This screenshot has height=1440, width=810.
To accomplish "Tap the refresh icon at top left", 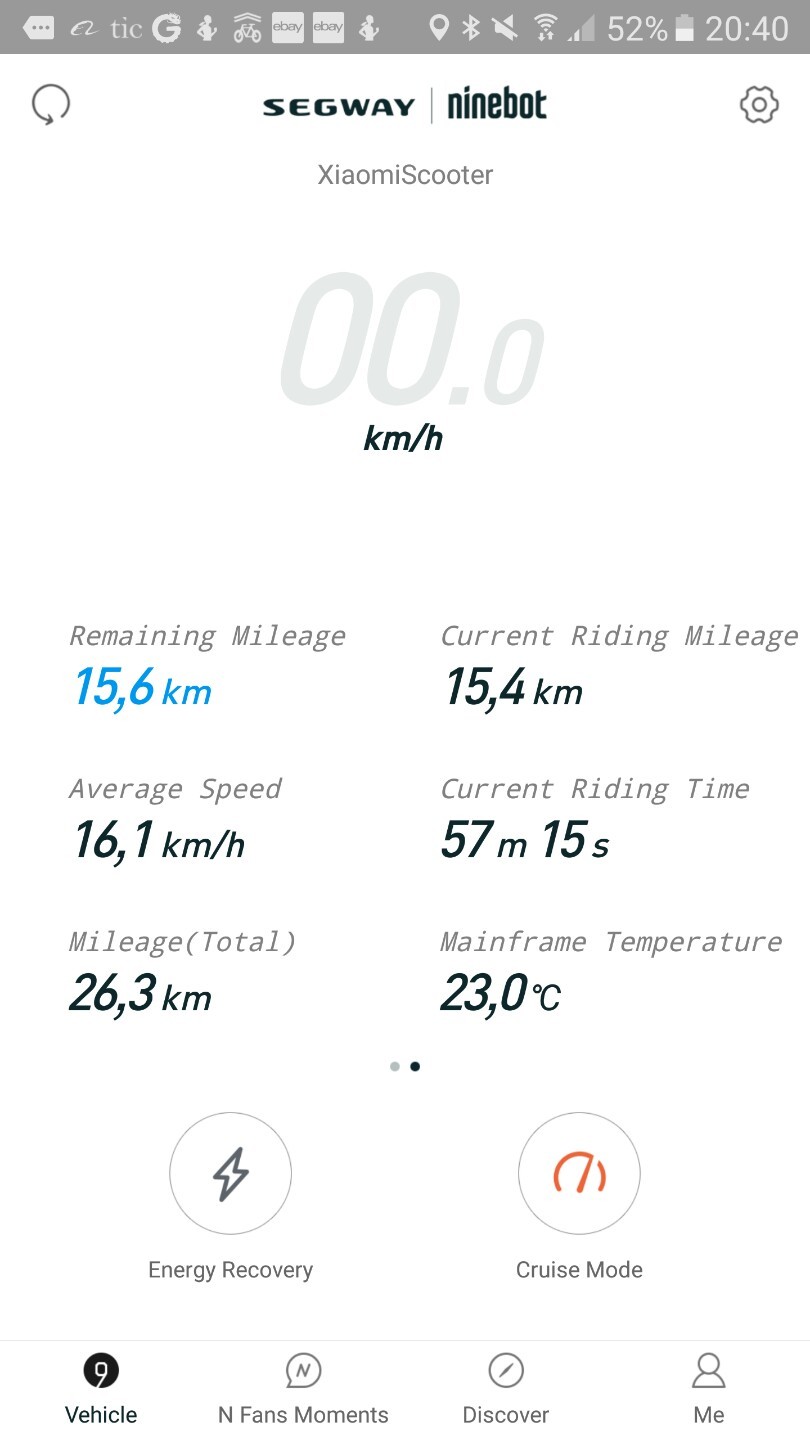I will [51, 104].
